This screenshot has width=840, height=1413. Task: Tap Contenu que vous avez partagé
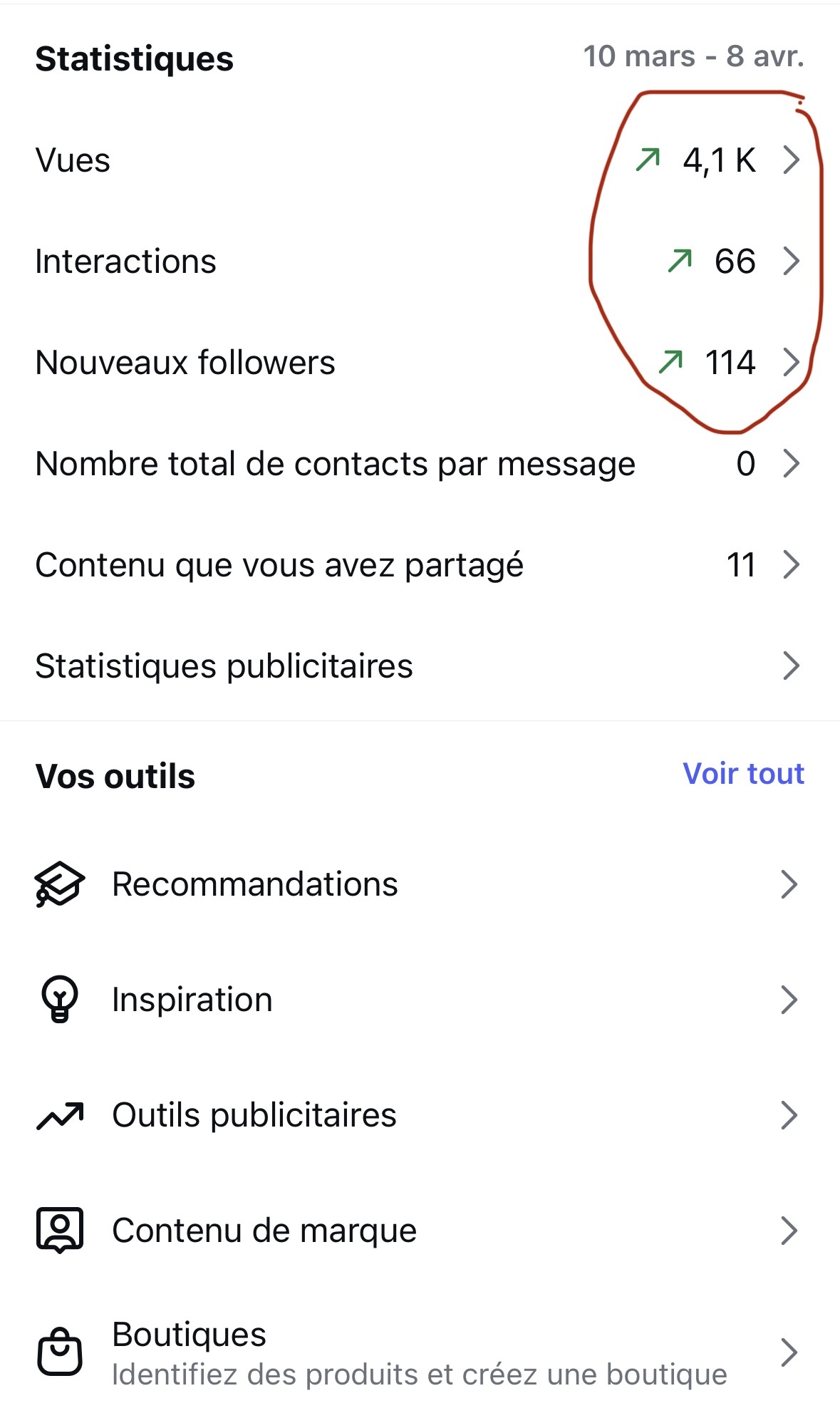(x=420, y=565)
